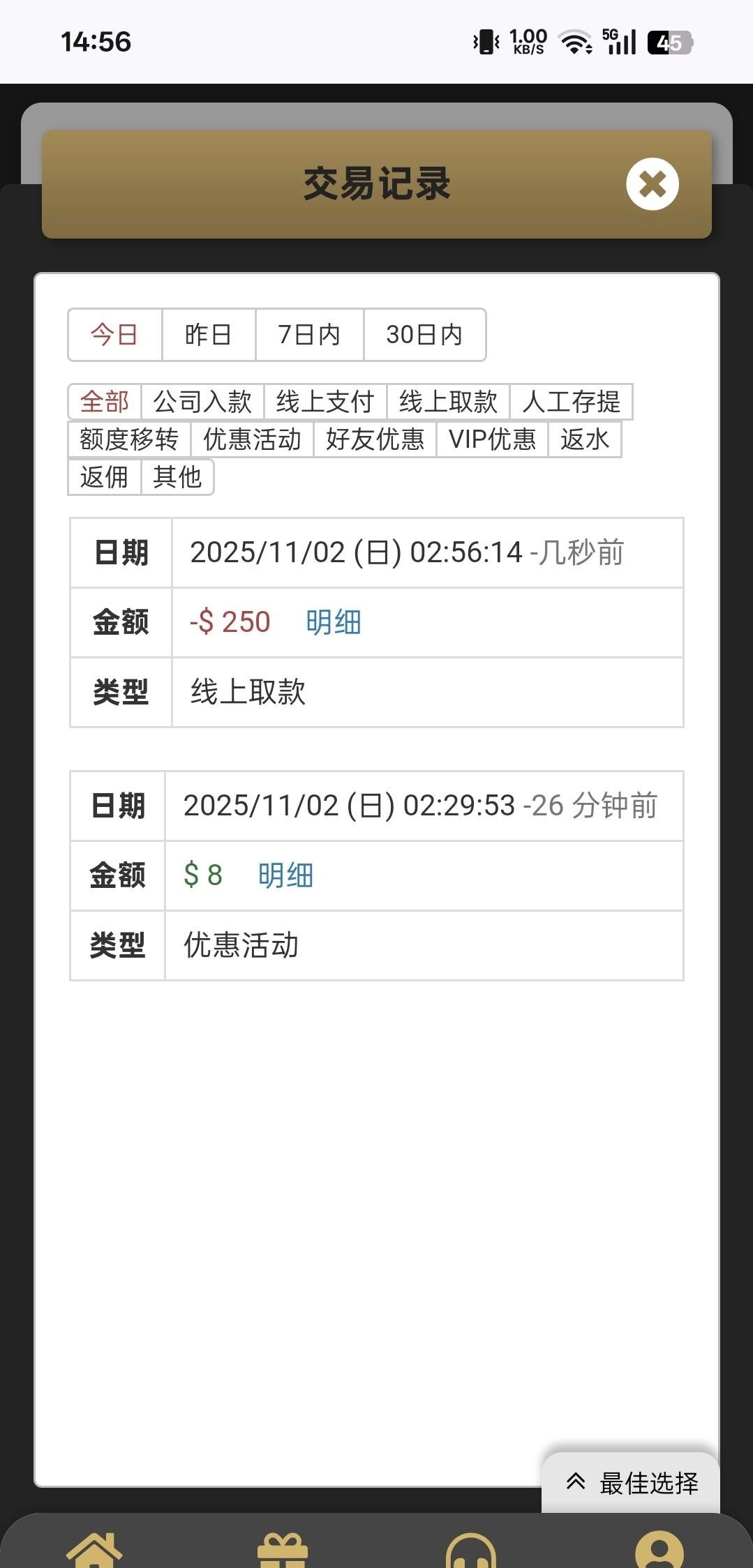
Task: Show 返水 records
Action: (585, 439)
